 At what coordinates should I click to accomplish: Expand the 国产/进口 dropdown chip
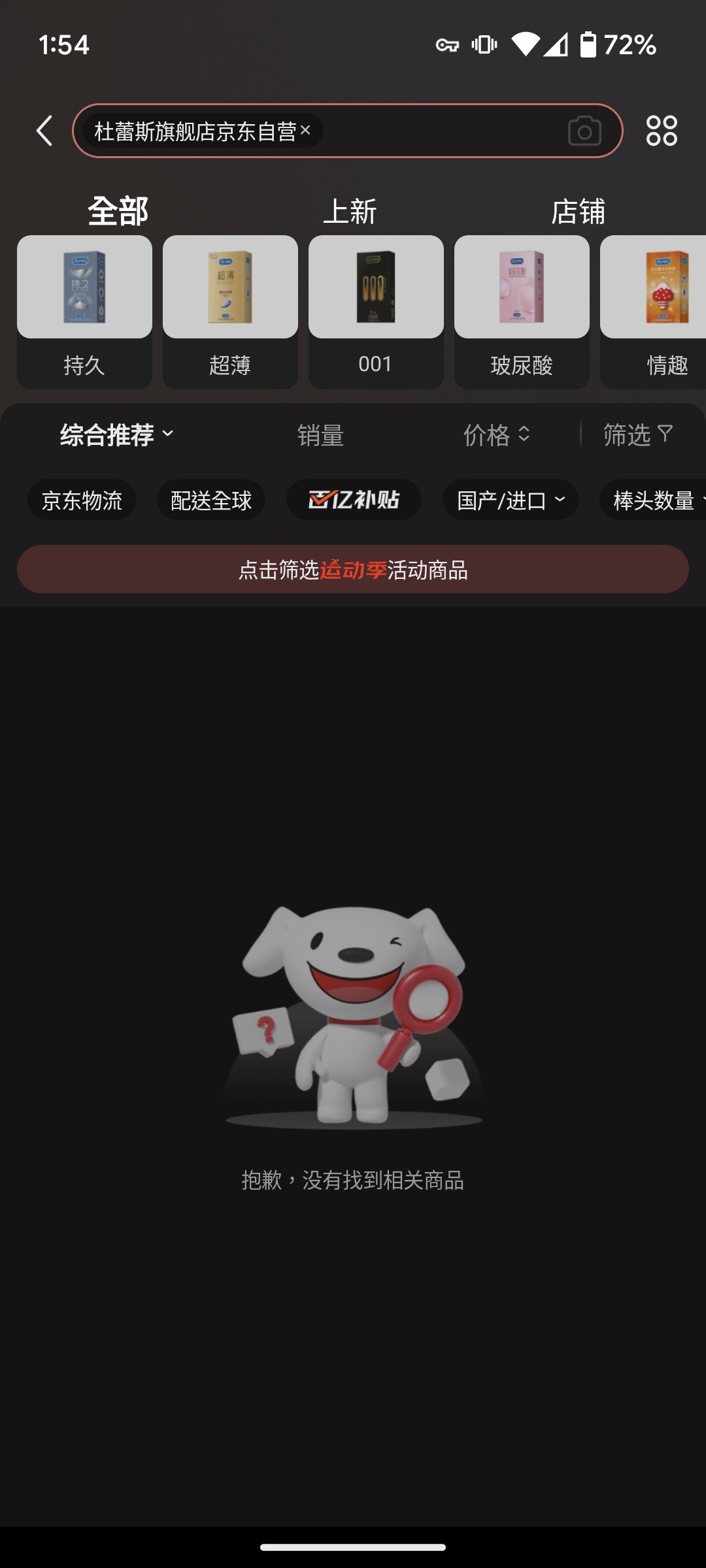[511, 500]
